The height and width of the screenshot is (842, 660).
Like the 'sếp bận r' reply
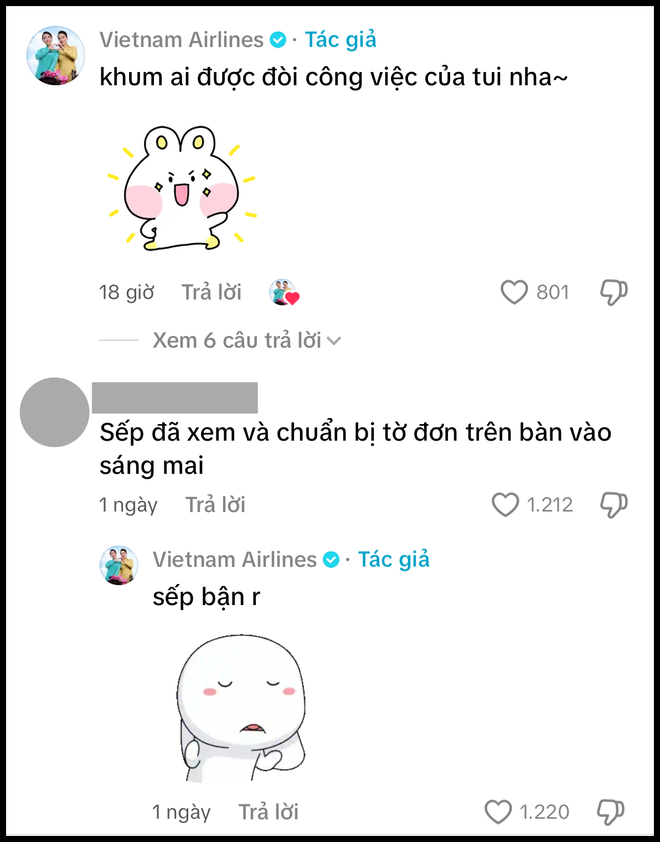pos(498,811)
